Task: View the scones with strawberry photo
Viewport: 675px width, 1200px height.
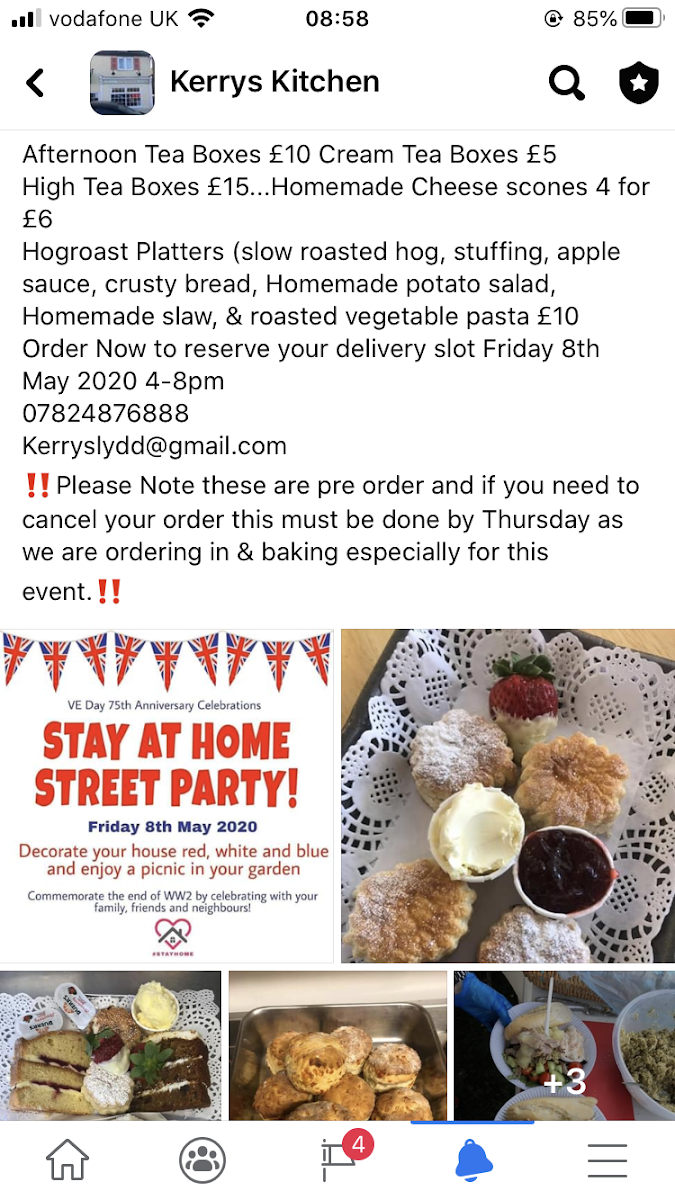Action: (508, 795)
